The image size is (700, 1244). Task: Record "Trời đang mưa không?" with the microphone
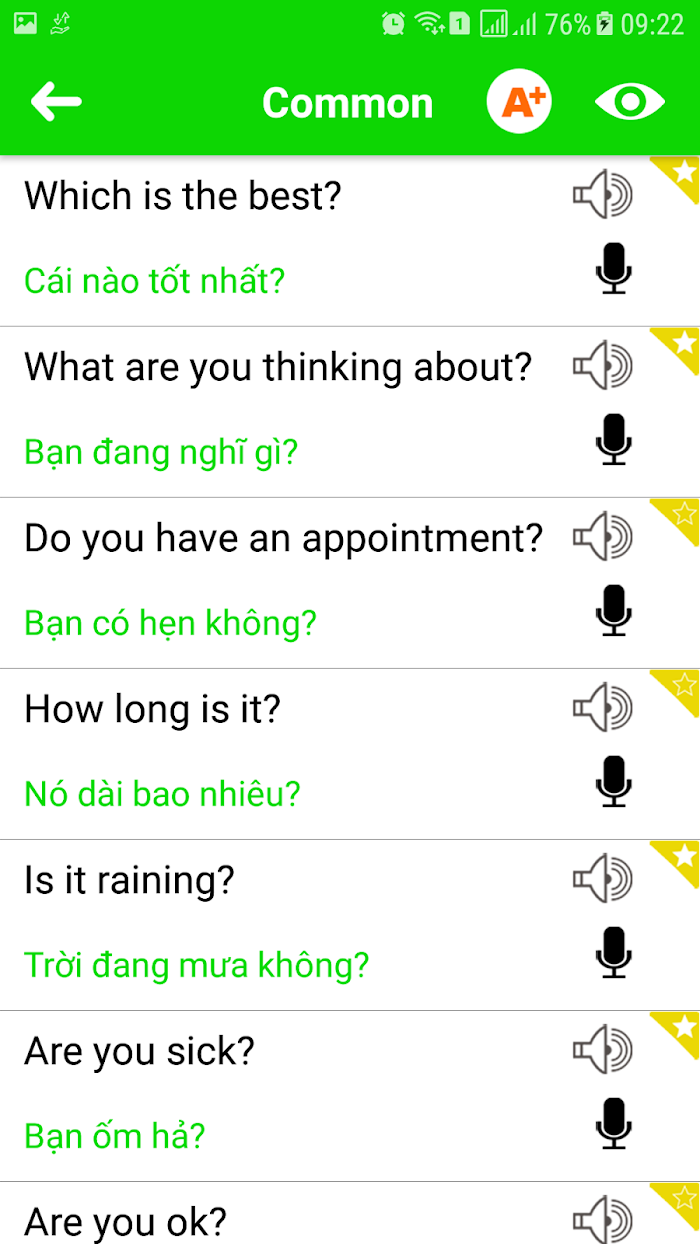click(614, 952)
